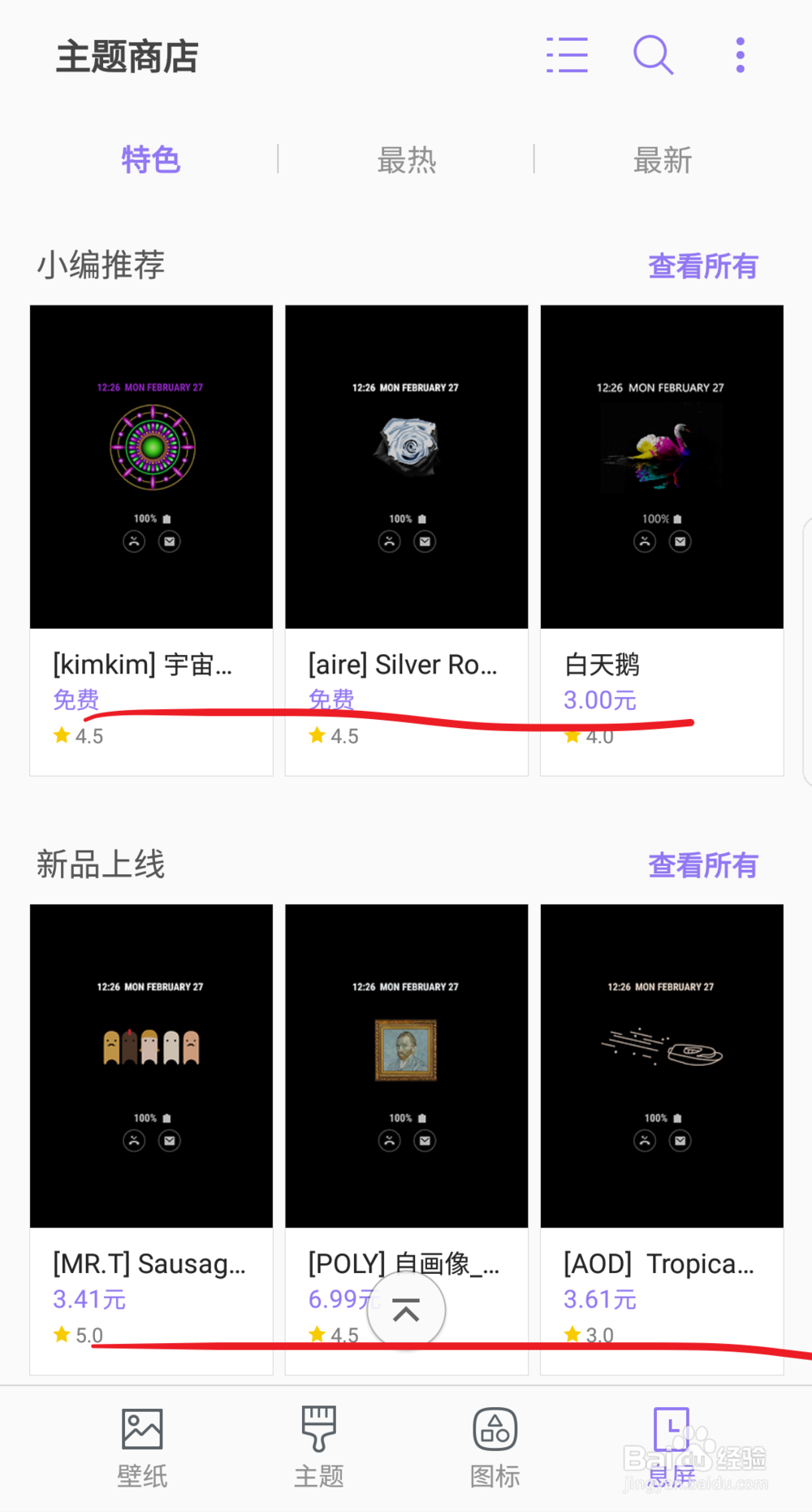The height and width of the screenshot is (1512, 812).
Task: Open the [MR.T] Sausage theme
Action: pyautogui.click(x=150, y=1064)
